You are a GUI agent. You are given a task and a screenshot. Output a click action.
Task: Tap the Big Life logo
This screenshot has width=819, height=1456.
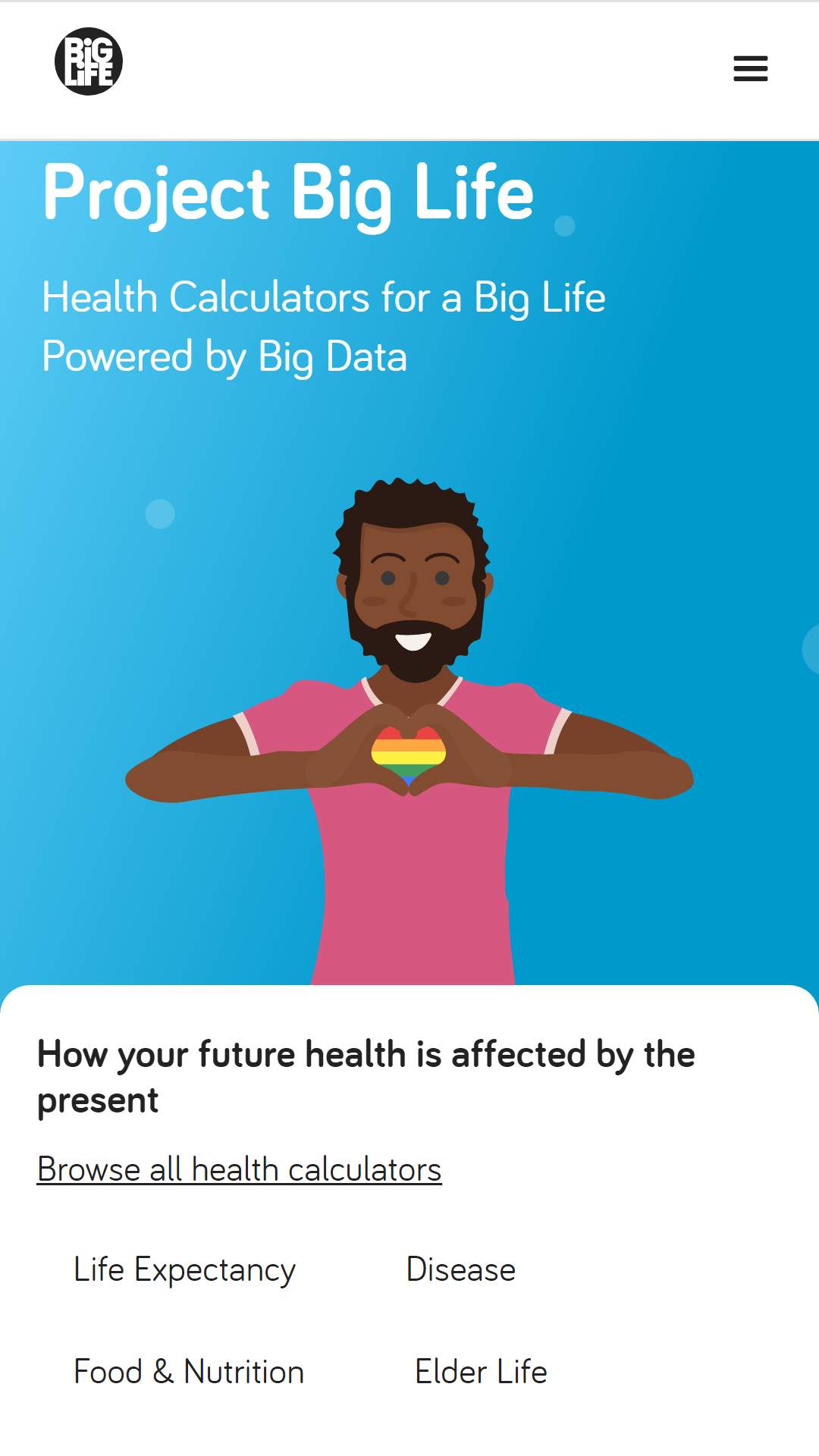pyautogui.click(x=89, y=61)
